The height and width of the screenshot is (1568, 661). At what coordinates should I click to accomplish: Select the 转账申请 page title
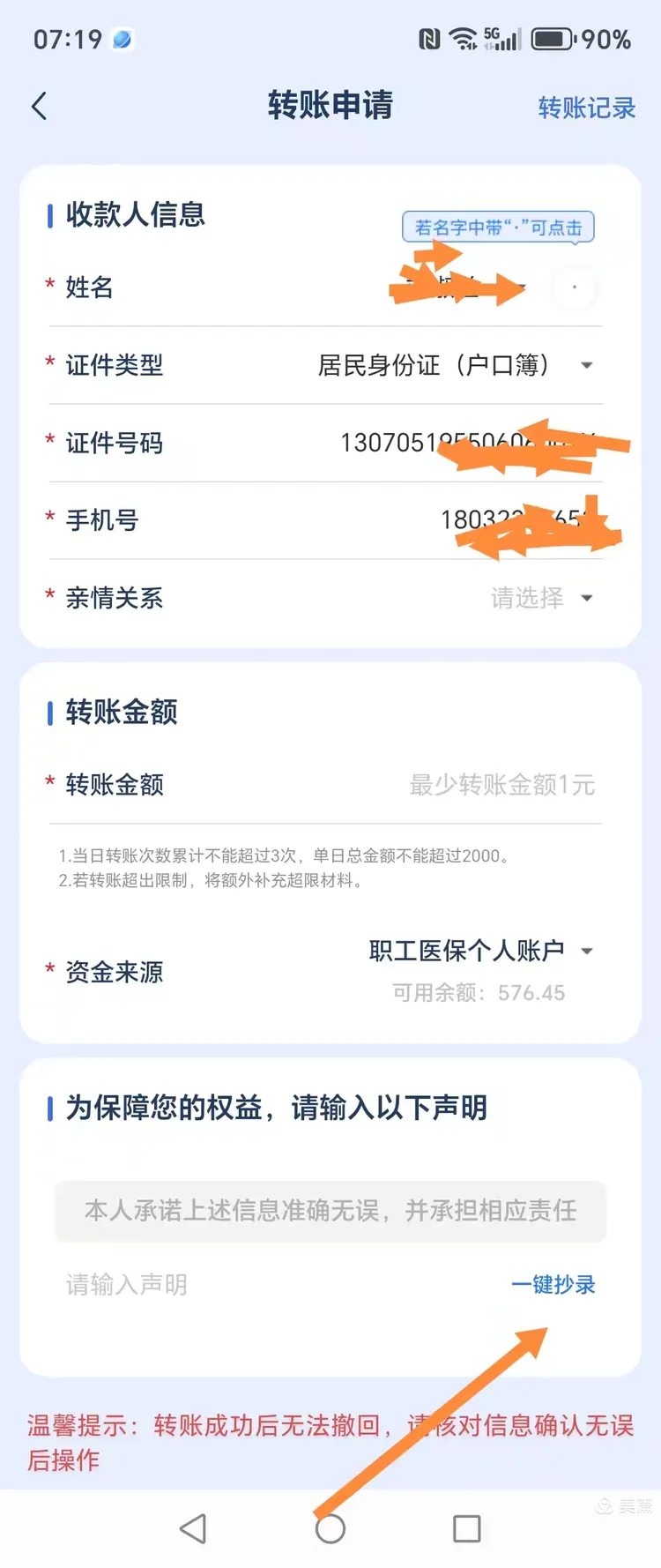[330, 106]
